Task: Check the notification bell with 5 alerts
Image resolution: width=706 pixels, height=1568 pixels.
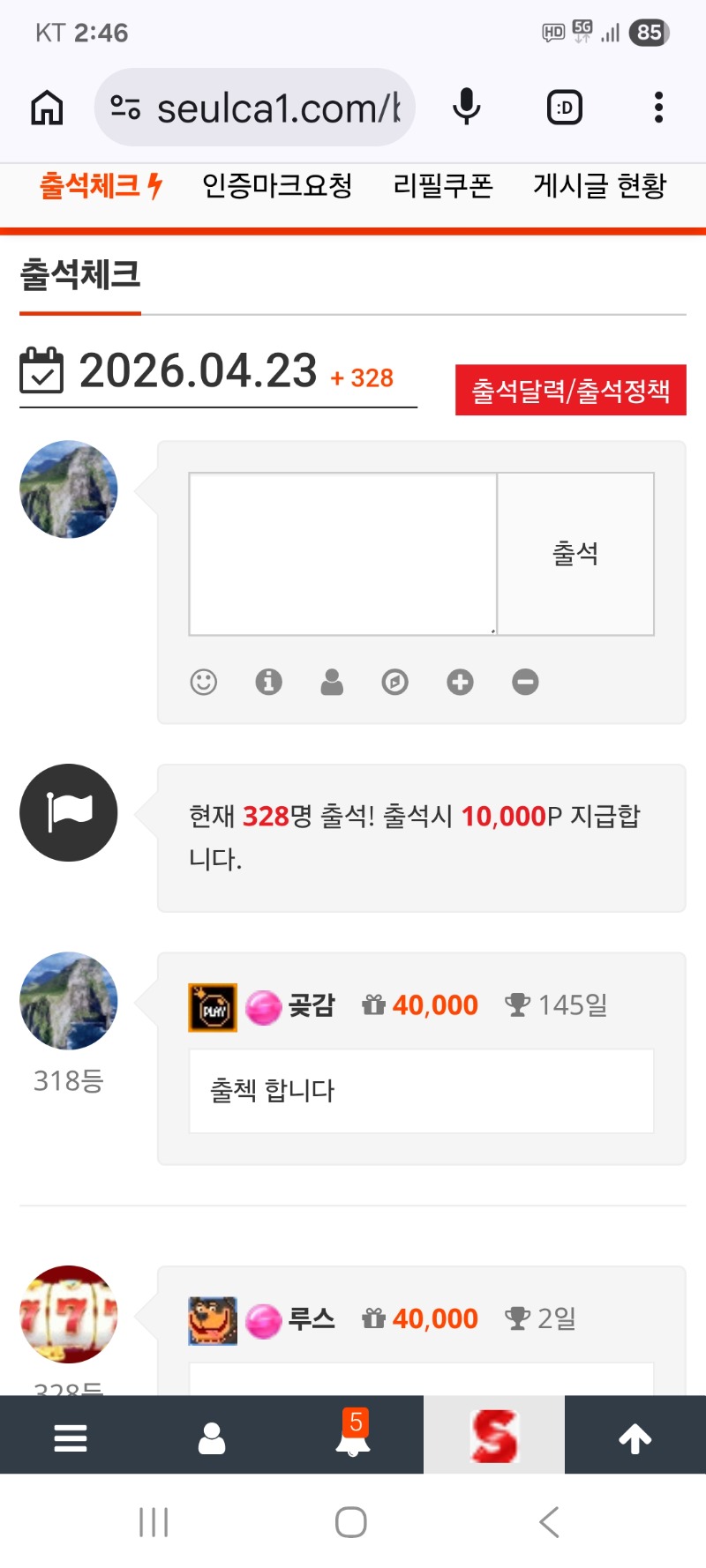Action: coord(353,1437)
